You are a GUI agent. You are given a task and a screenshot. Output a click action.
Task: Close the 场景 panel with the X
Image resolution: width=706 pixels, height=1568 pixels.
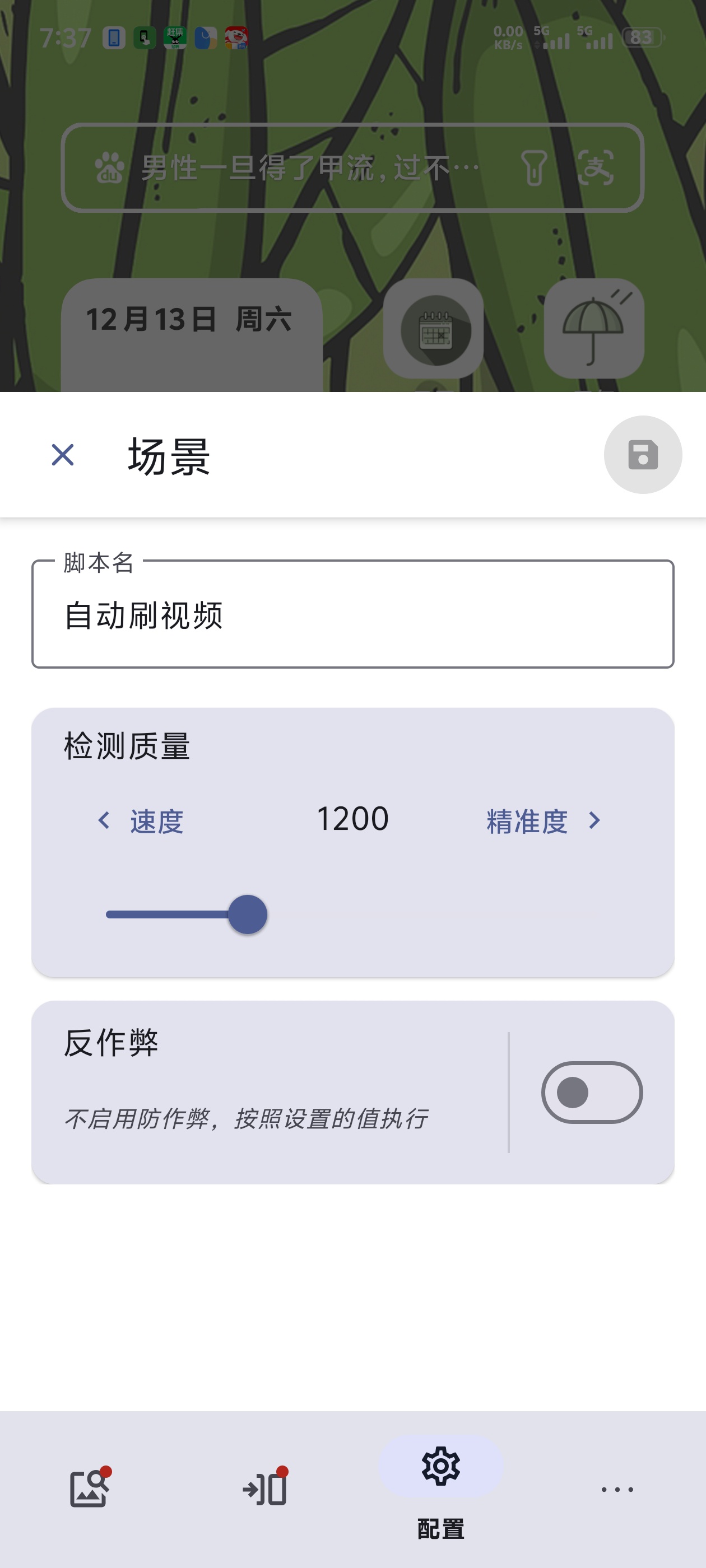63,455
